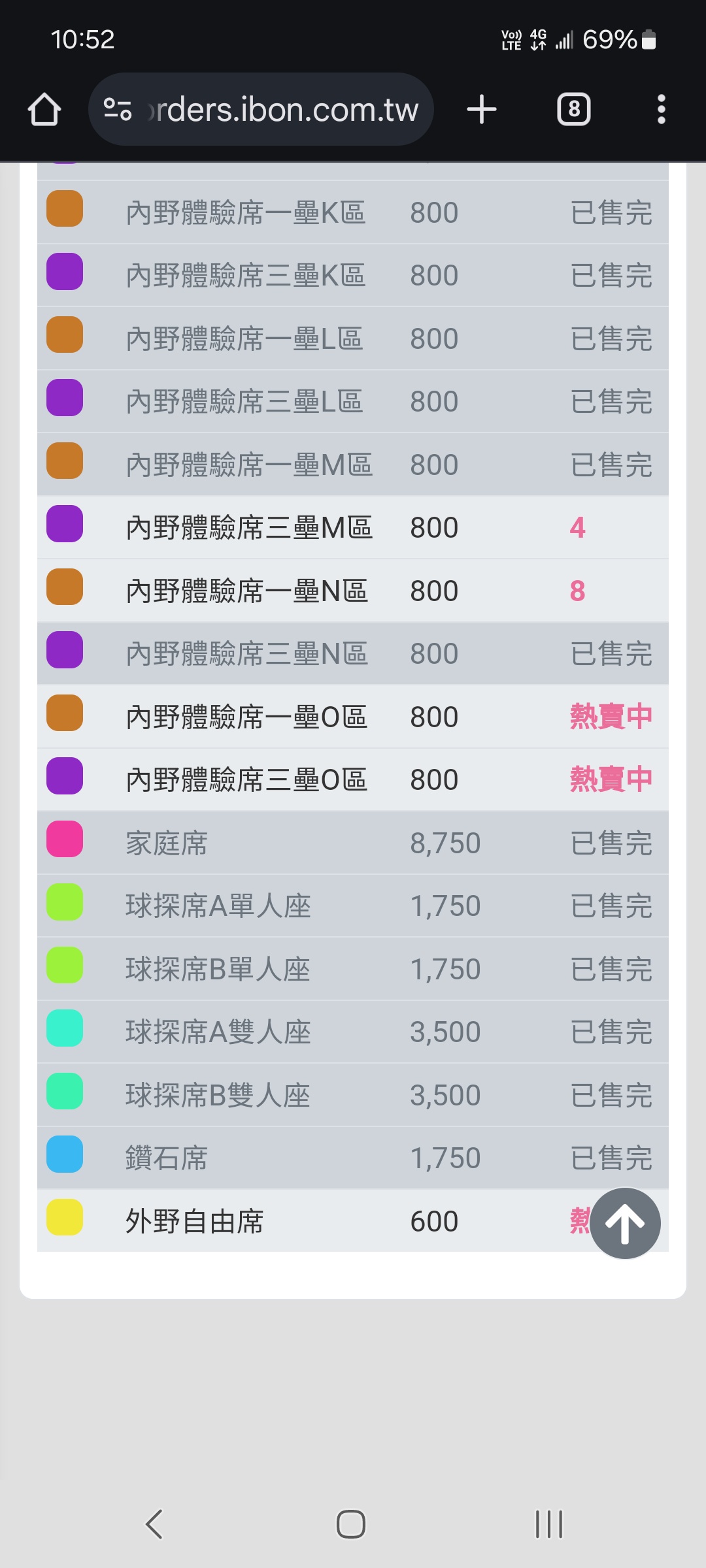This screenshot has width=706, height=1568.
Task: Select 內野體驗席三壘M區 with 4 seats left
Action: (353, 527)
